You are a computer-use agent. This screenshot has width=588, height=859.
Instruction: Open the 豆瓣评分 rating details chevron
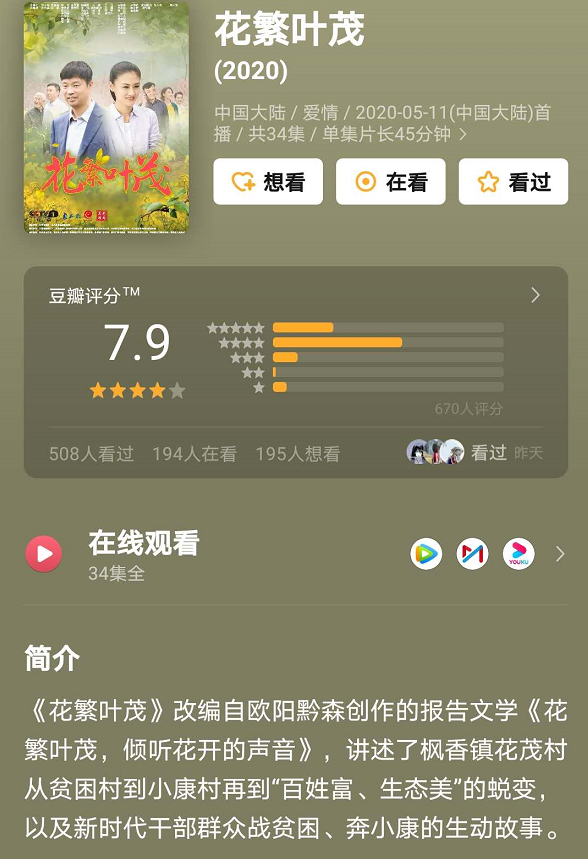point(535,295)
